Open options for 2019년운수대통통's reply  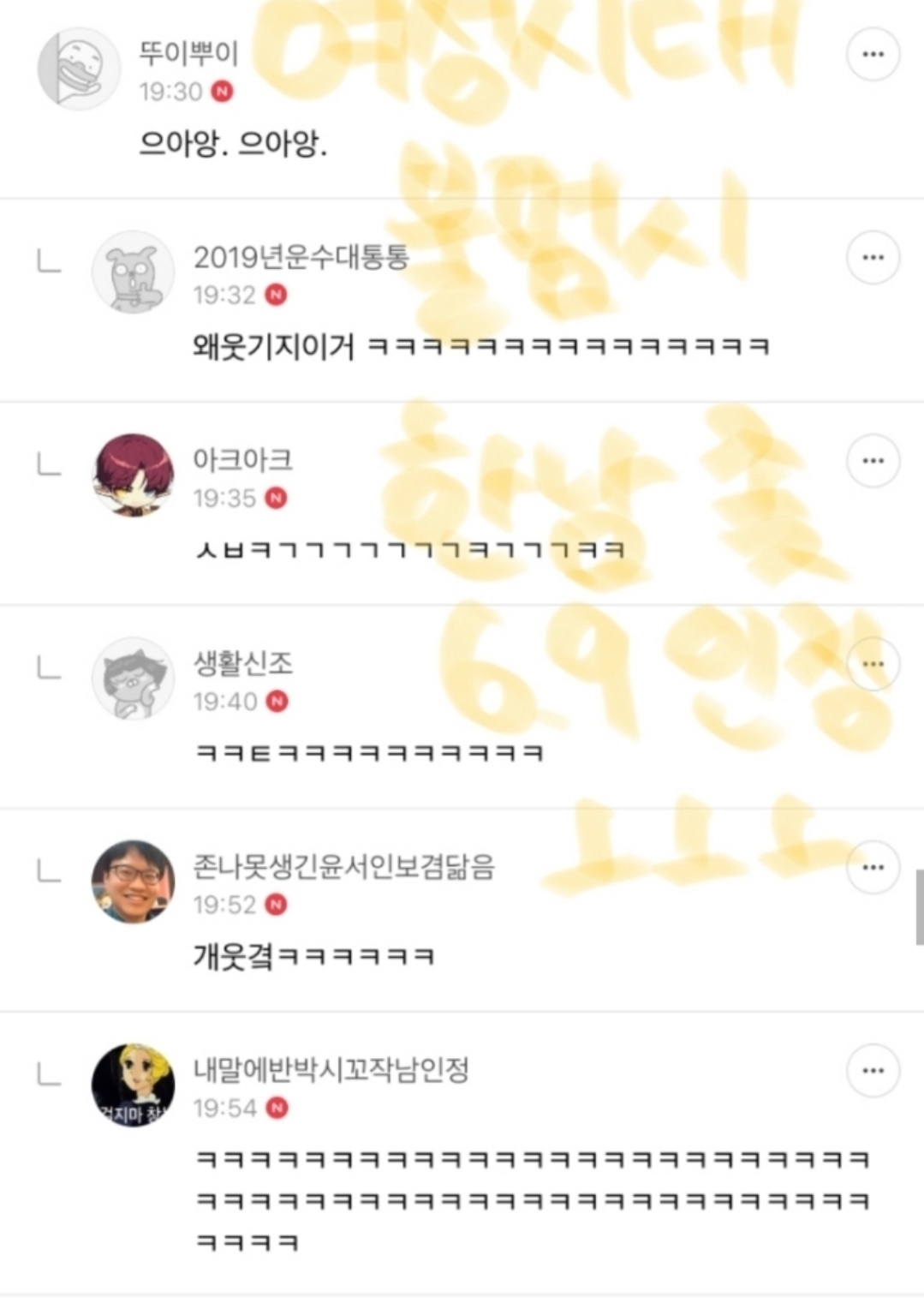(873, 257)
